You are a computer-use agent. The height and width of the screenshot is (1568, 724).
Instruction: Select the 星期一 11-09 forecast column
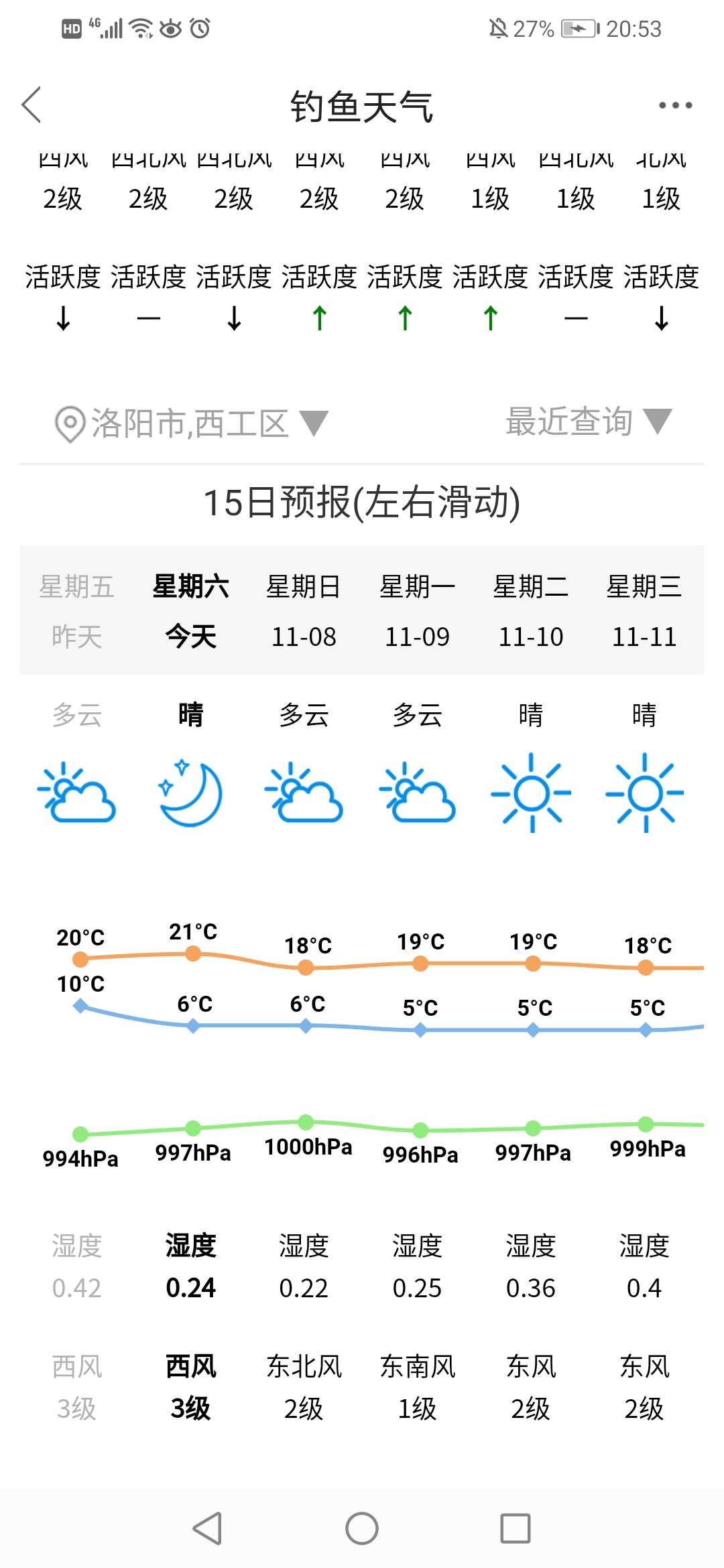[417, 610]
